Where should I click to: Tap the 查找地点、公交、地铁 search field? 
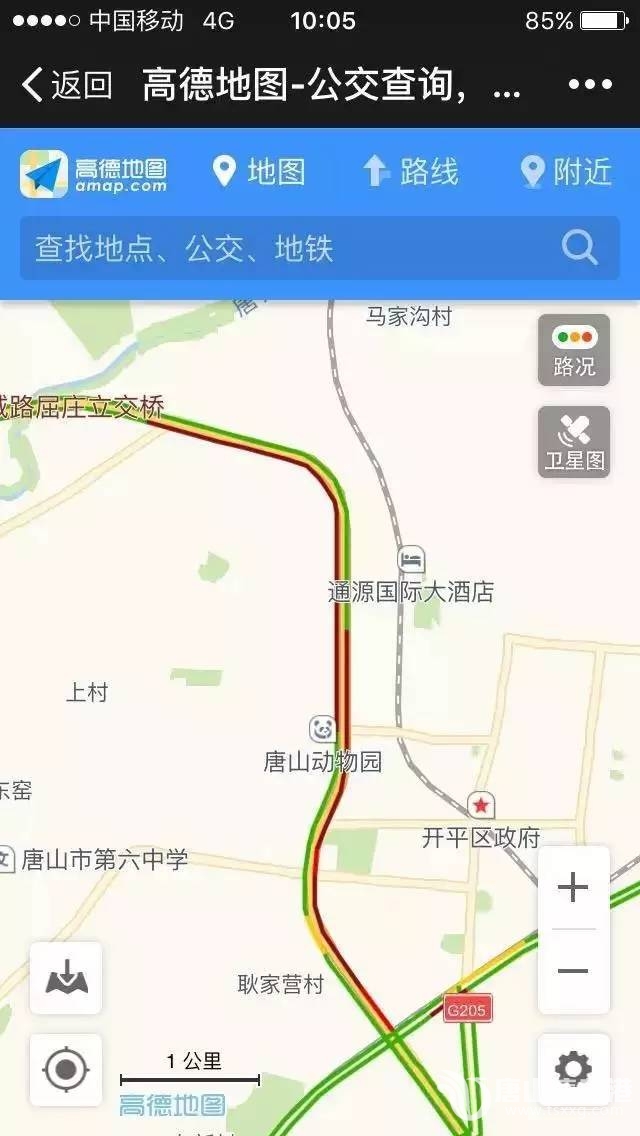pos(290,248)
